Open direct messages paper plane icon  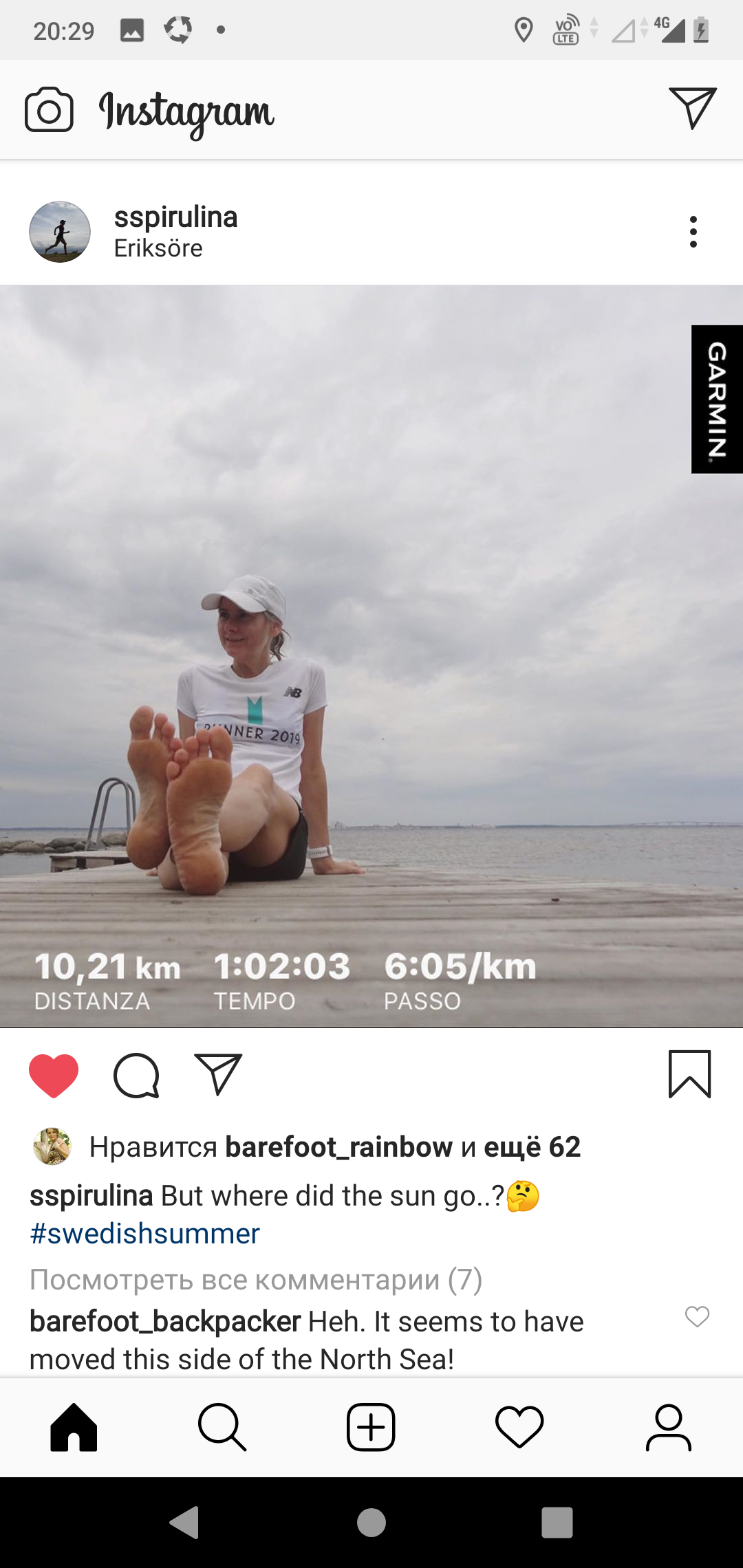[693, 108]
